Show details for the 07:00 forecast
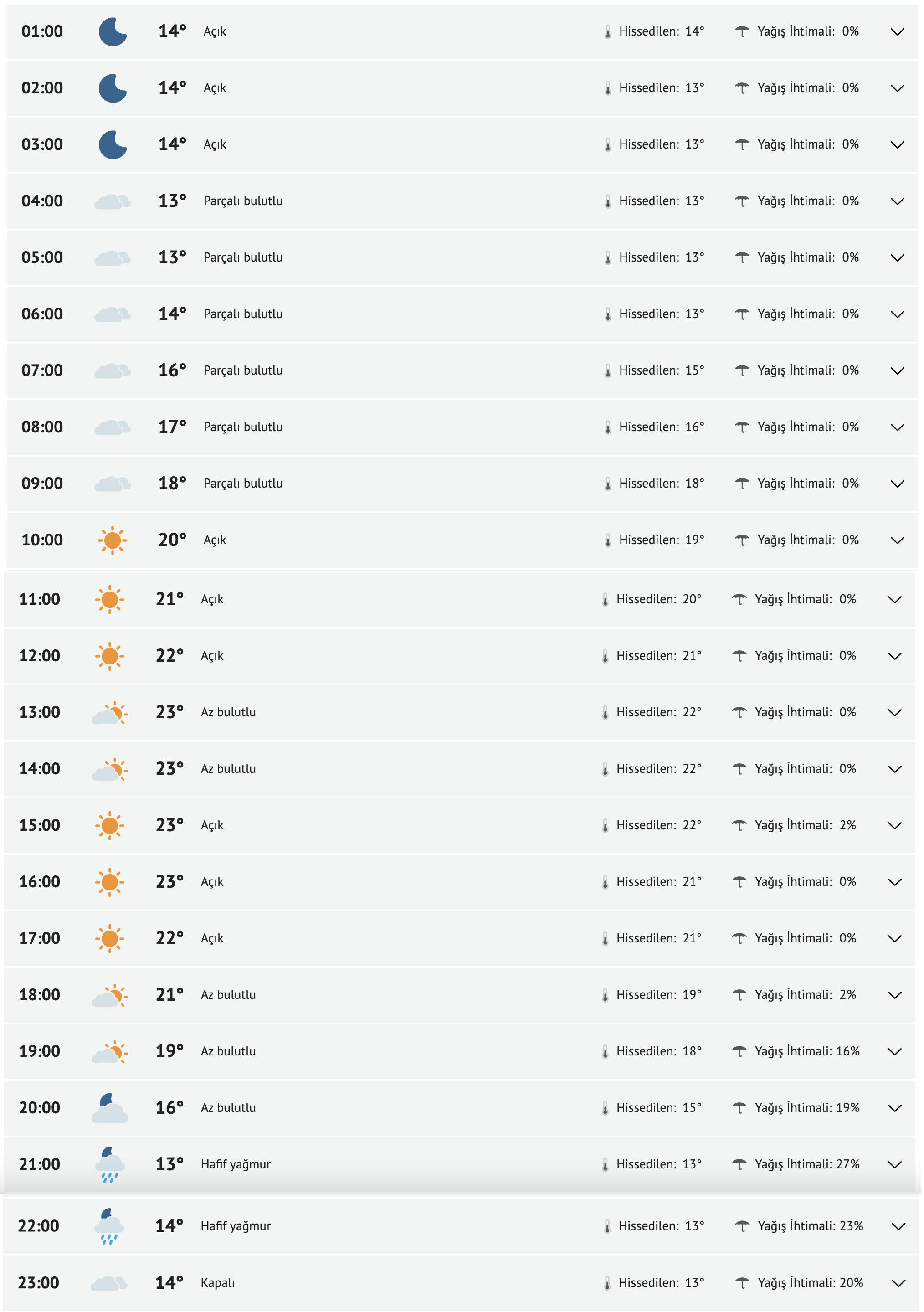 897,371
